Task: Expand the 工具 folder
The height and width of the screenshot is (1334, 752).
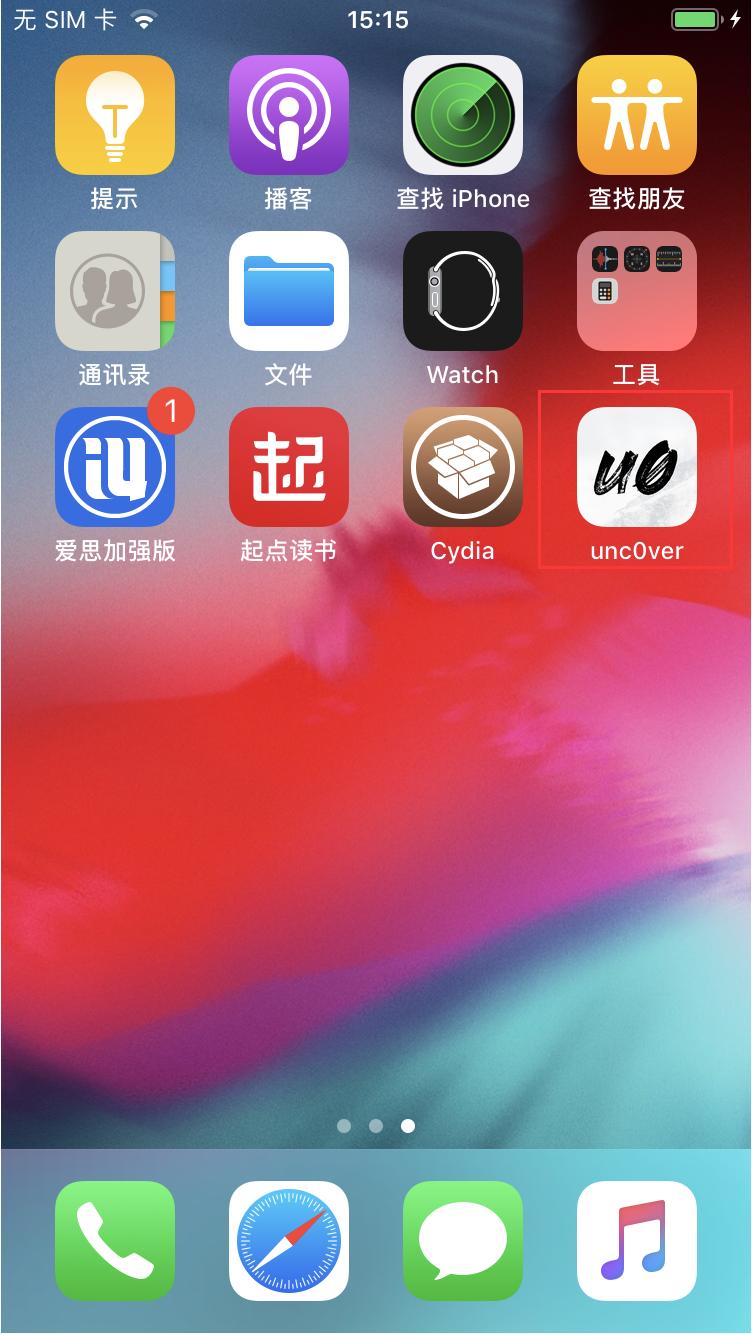Action: (x=636, y=291)
